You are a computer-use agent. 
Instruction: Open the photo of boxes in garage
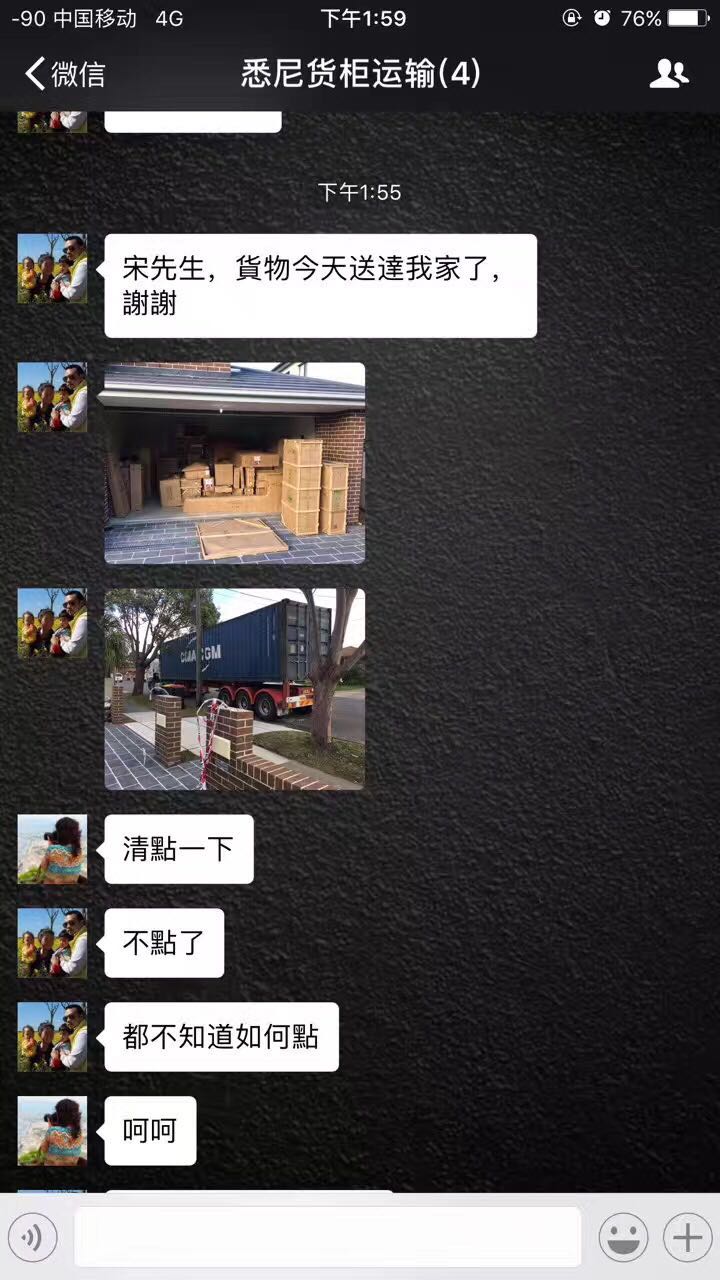click(x=235, y=463)
